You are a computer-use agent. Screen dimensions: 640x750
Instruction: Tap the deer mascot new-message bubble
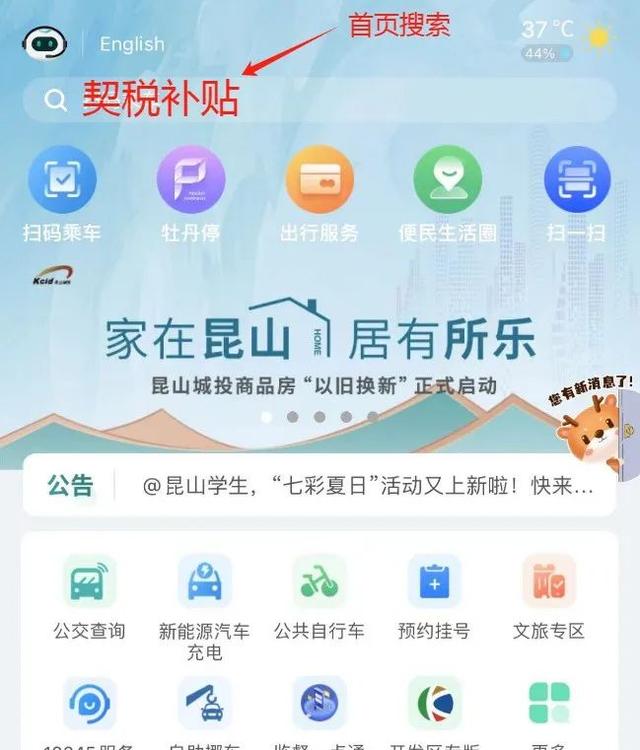597,425
